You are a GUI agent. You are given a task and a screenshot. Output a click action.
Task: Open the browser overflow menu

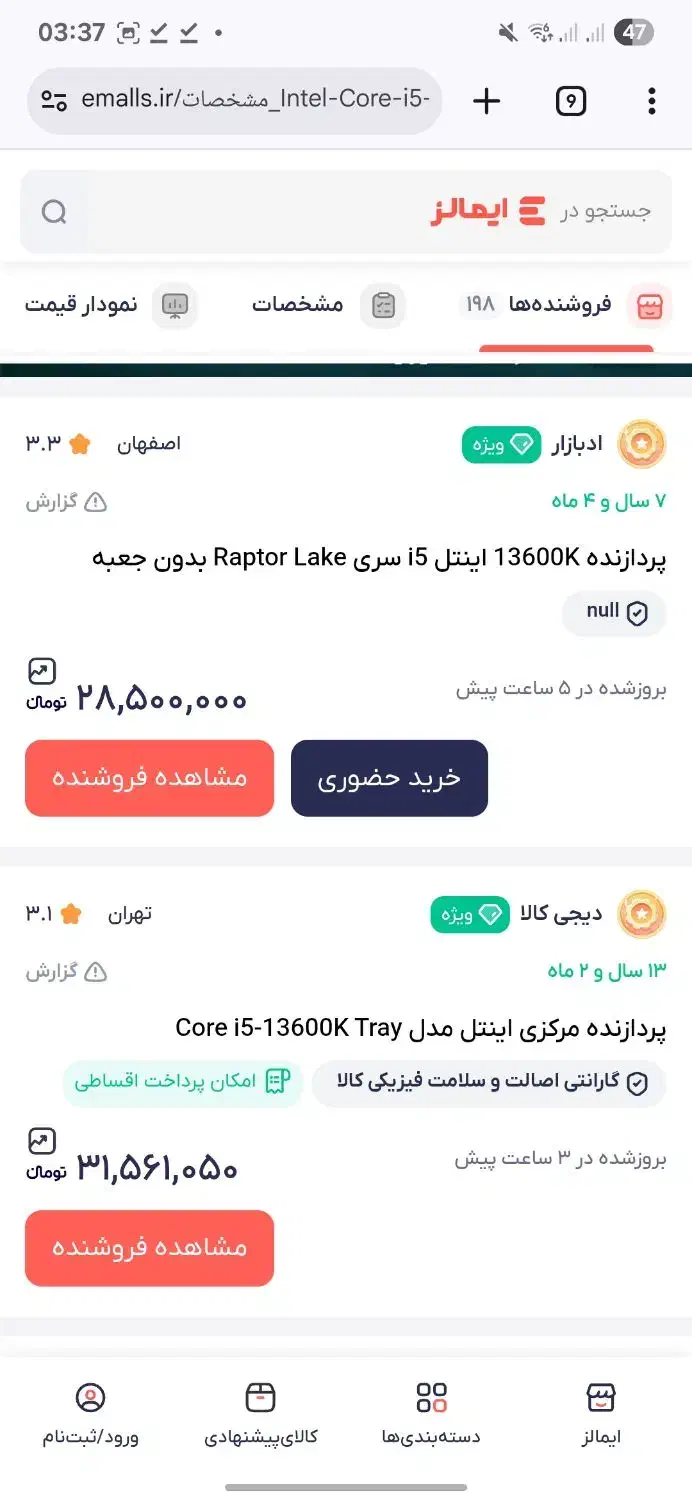(x=651, y=101)
